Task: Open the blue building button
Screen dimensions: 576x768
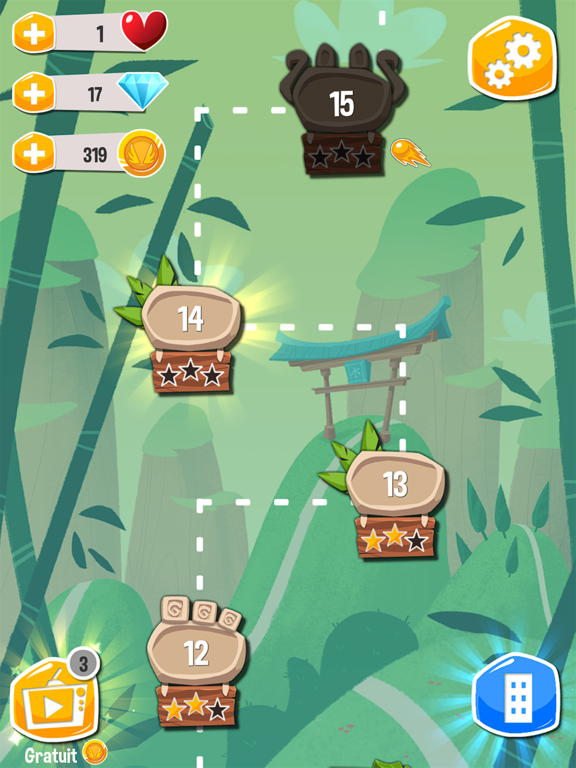Action: 517,696
